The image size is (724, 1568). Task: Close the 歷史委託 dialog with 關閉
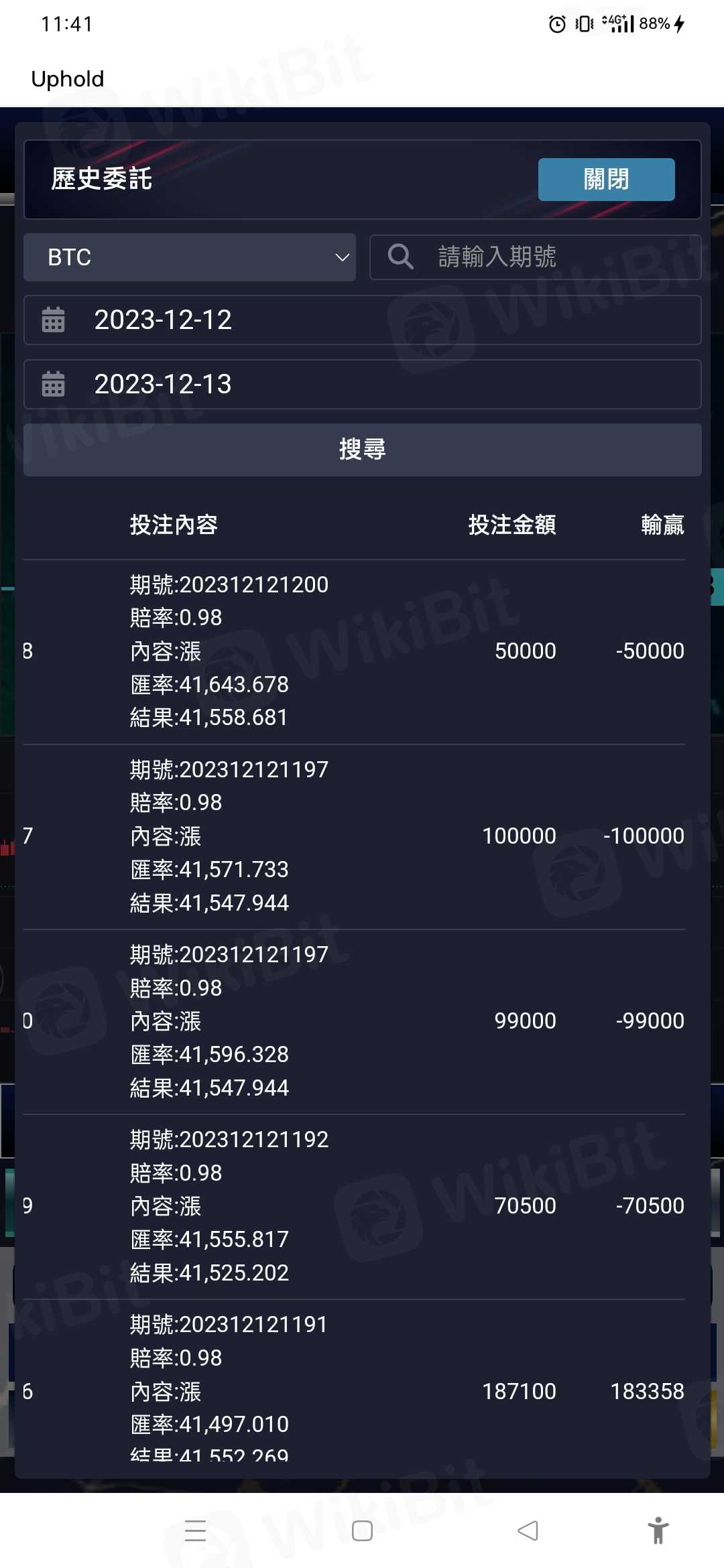pyautogui.click(x=606, y=180)
